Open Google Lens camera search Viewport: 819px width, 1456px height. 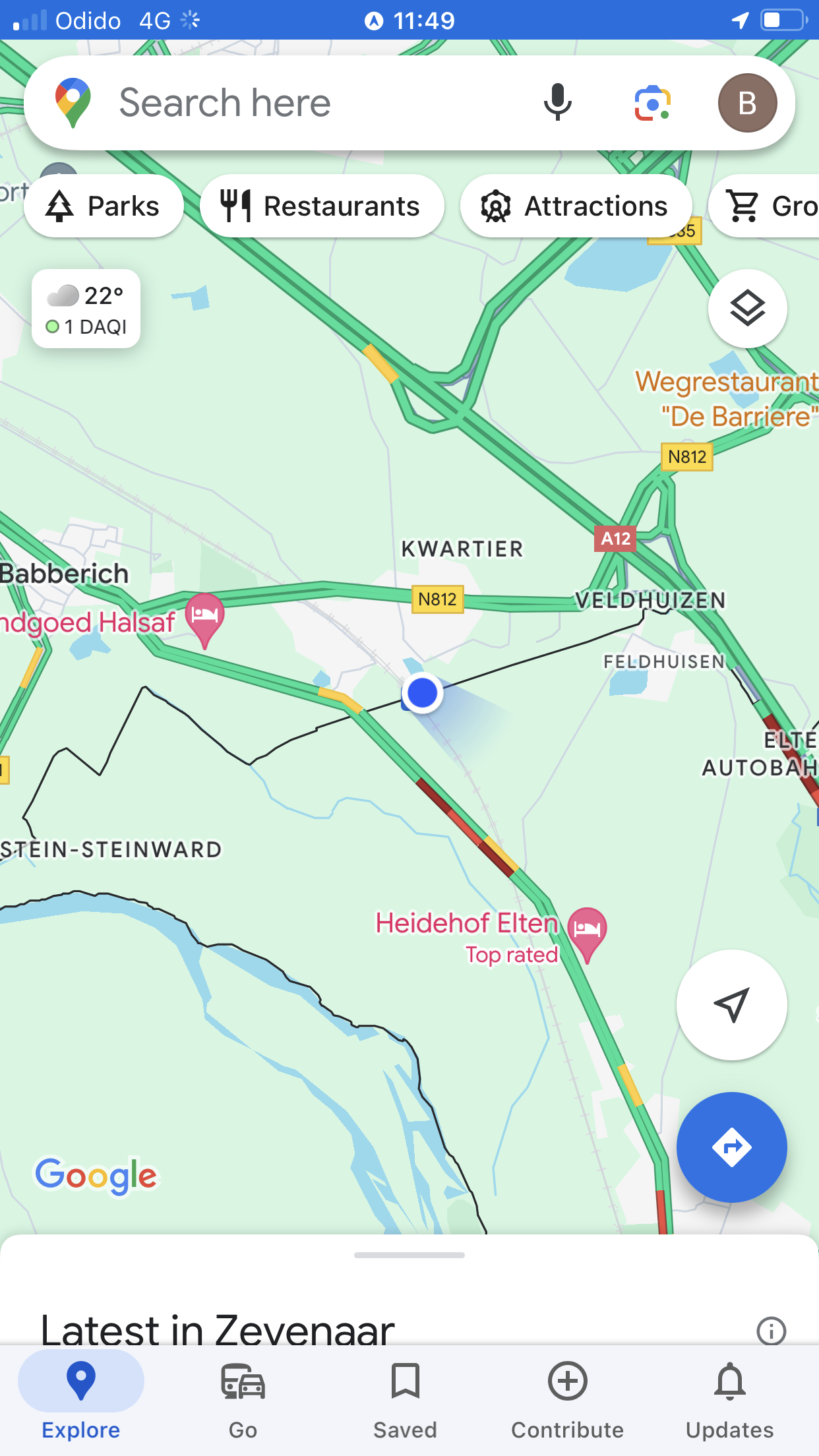[x=652, y=103]
